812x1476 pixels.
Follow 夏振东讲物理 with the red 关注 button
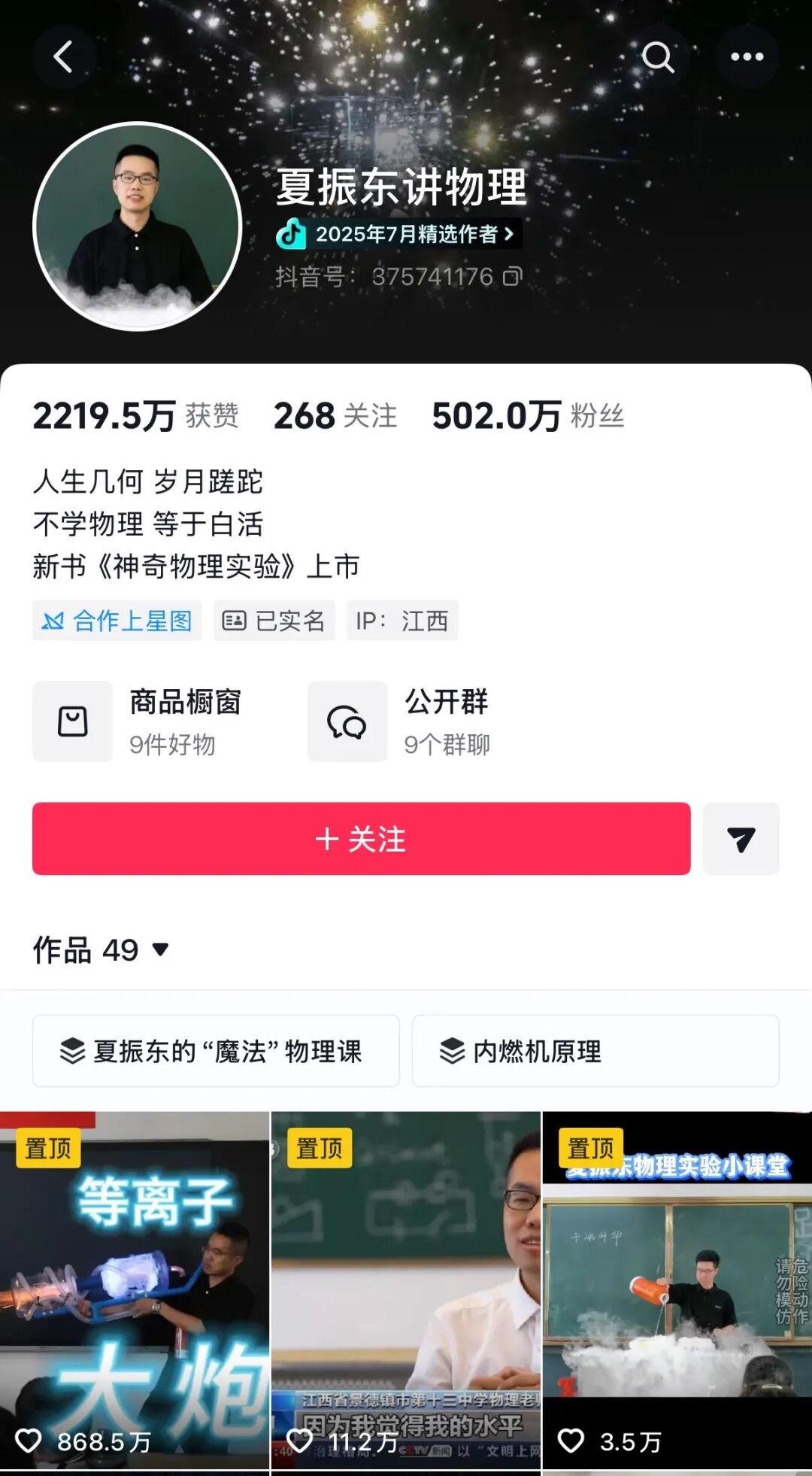(361, 839)
